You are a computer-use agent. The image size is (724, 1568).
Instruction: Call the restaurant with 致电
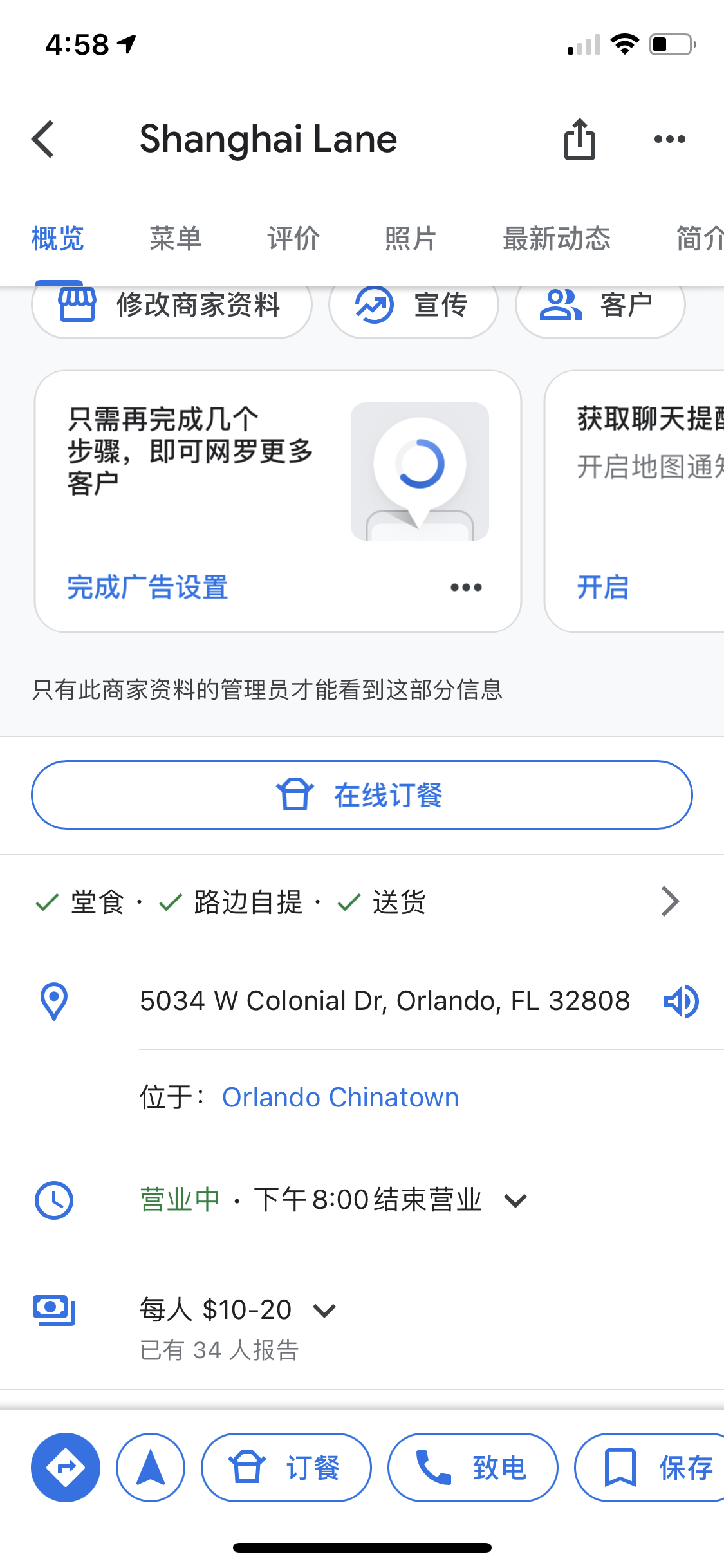coord(472,1468)
